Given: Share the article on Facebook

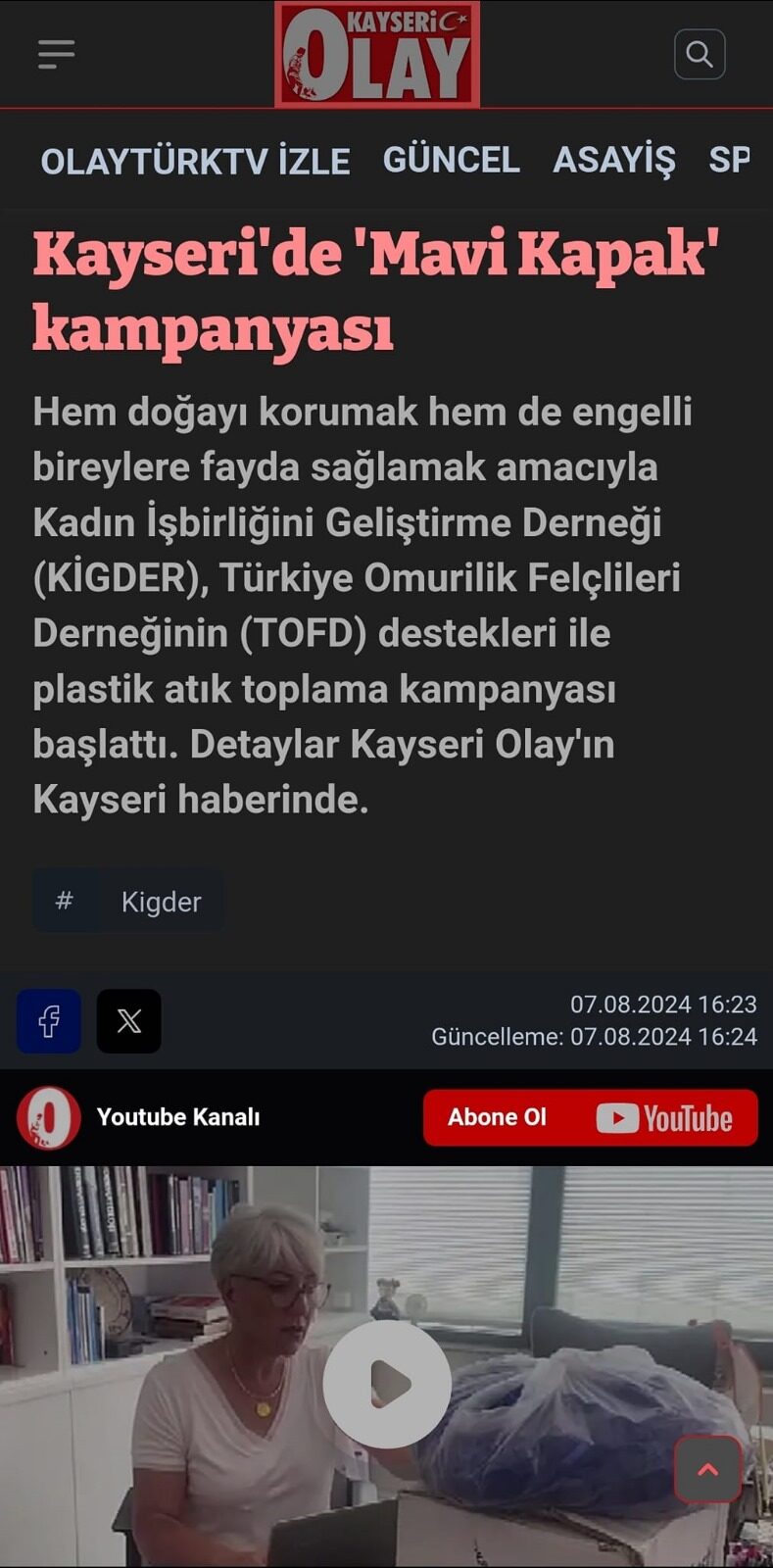Looking at the screenshot, I should point(49,1021).
